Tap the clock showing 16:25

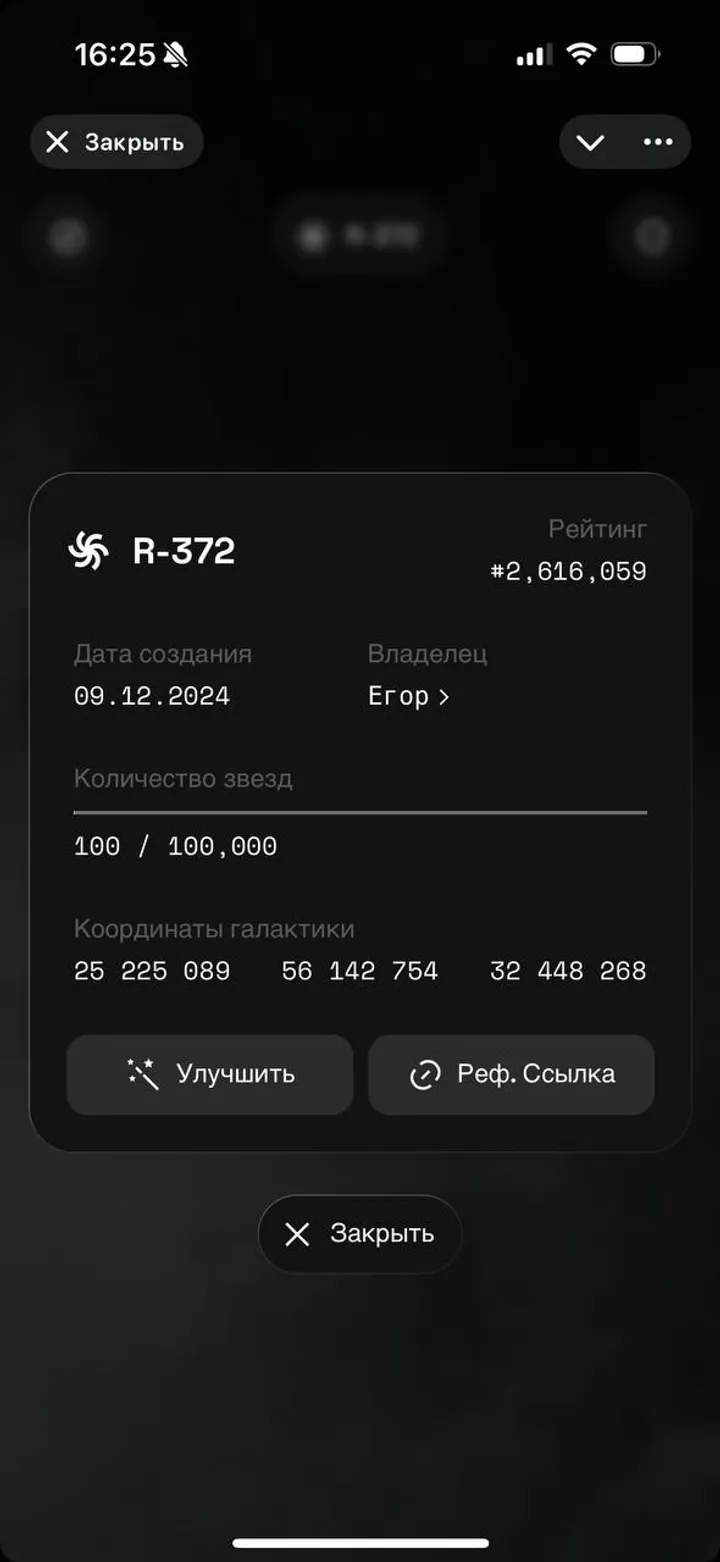[115, 54]
